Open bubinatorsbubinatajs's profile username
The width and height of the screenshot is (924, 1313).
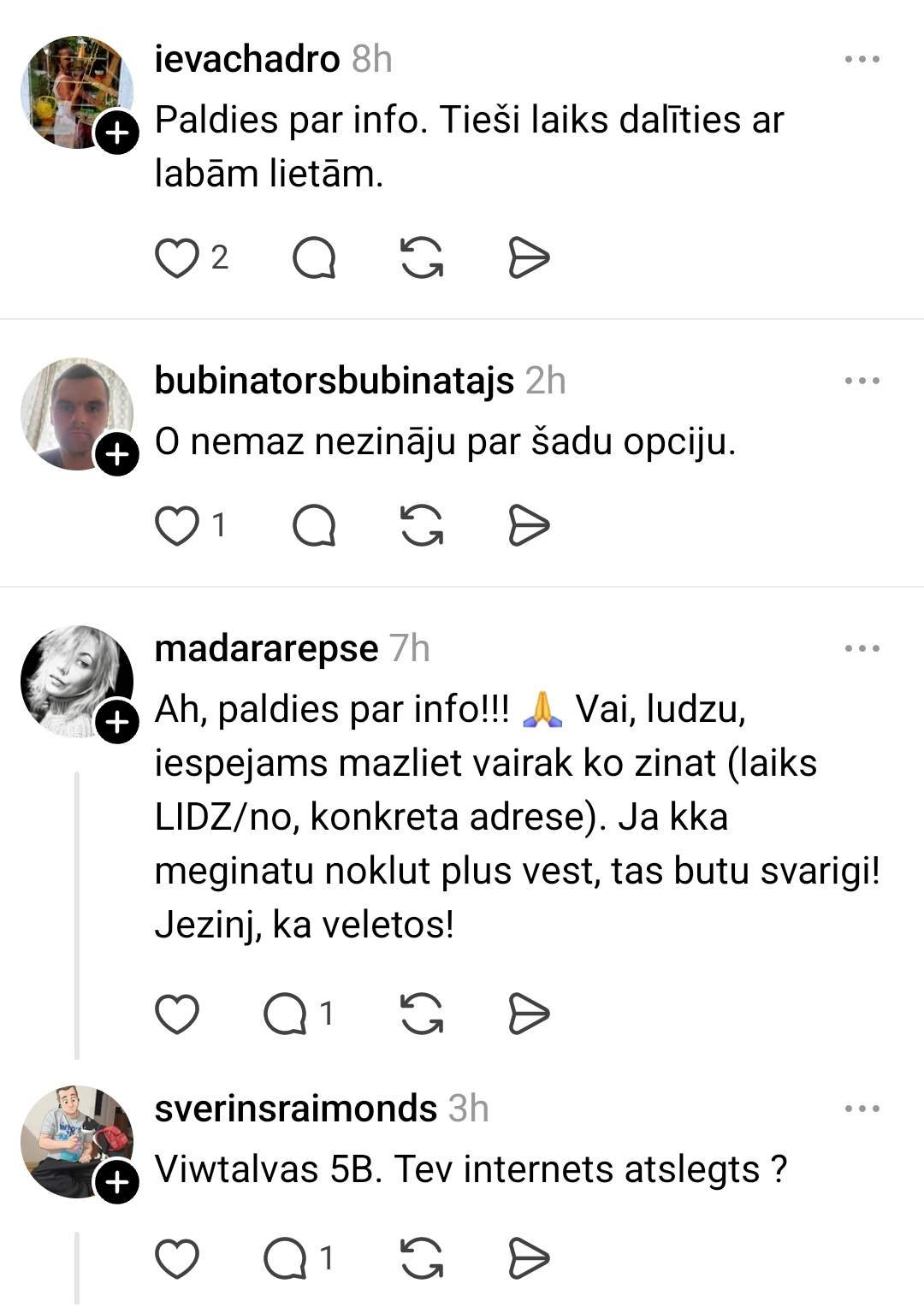tap(334, 381)
